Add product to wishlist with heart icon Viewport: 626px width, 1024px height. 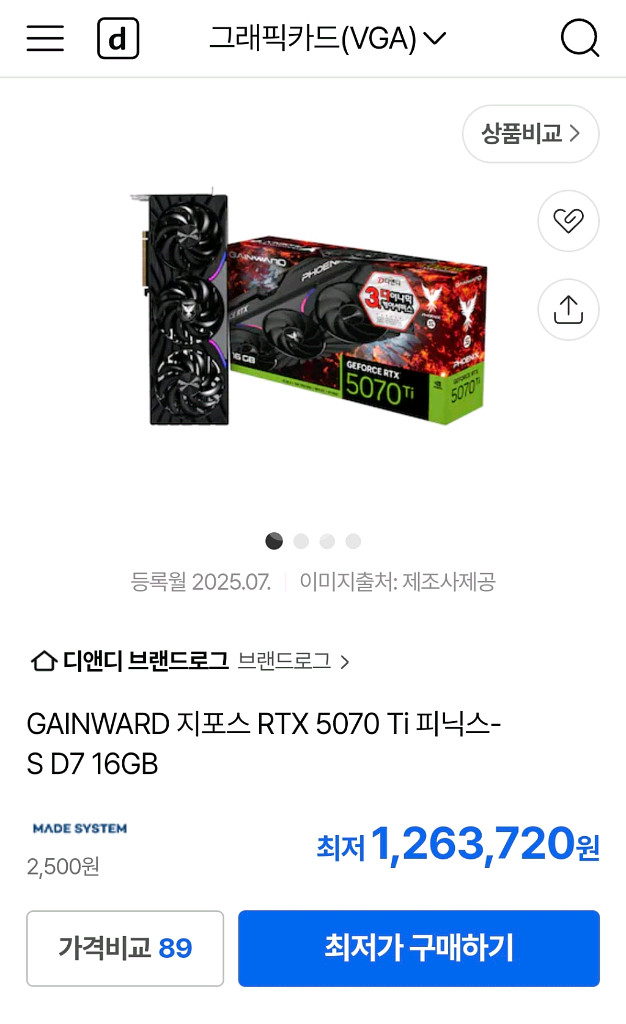[x=568, y=221]
